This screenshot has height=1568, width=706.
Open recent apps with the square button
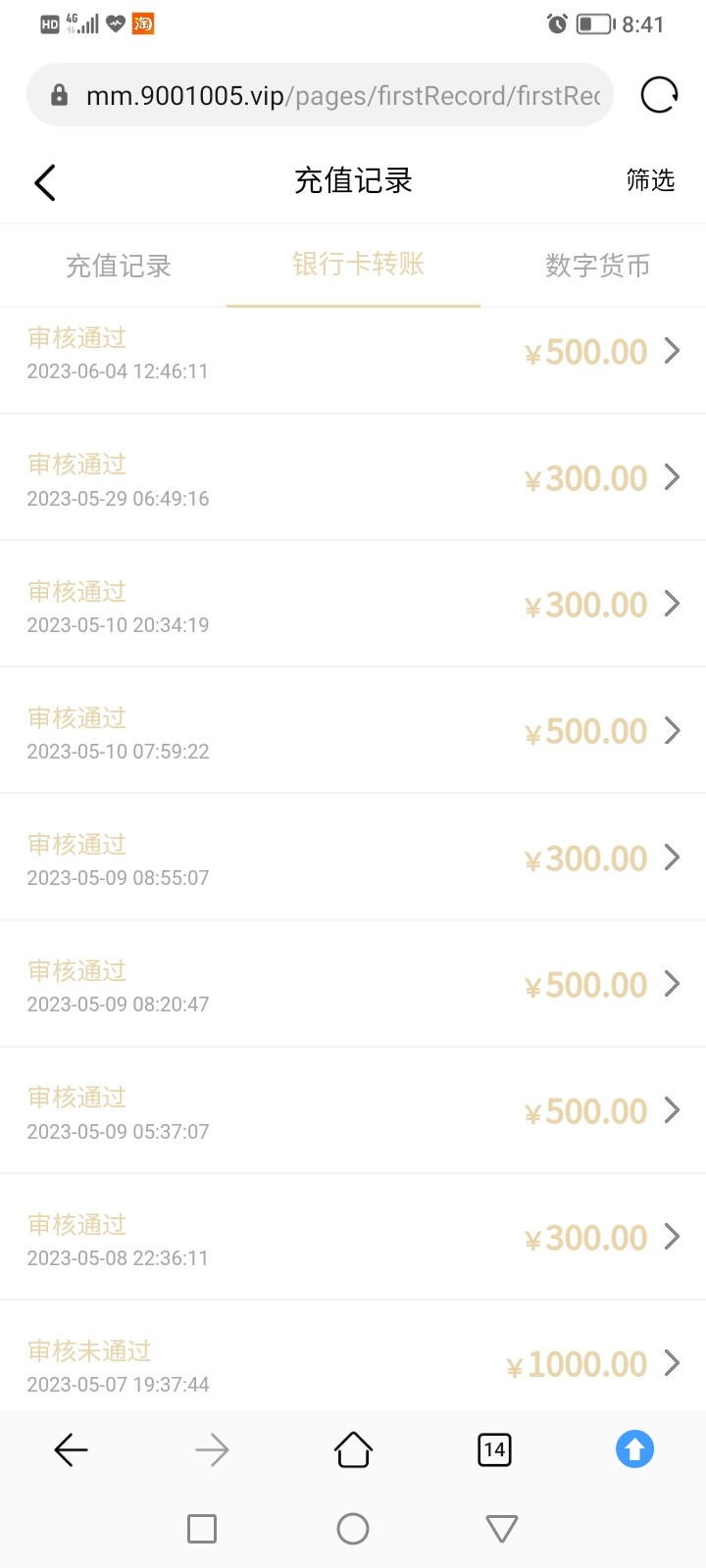click(202, 1529)
